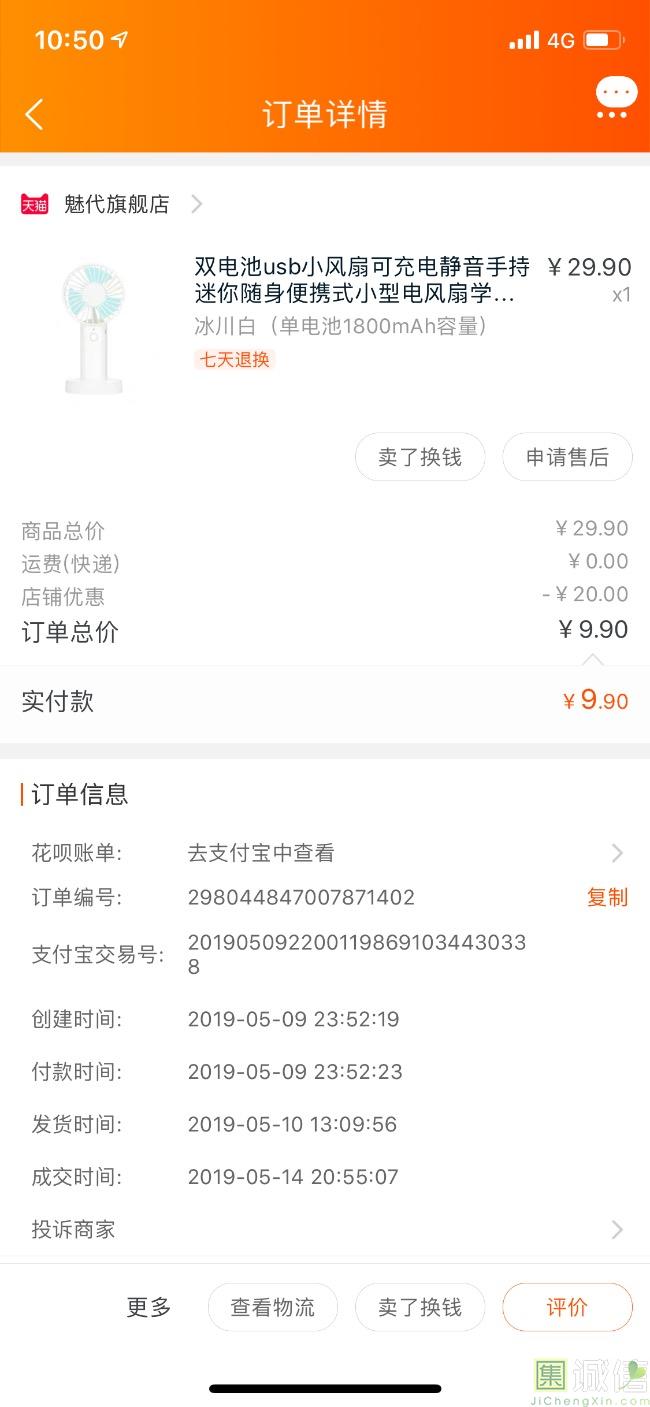
Task: Tap 更多 in the bottom bar
Action: click(149, 1307)
